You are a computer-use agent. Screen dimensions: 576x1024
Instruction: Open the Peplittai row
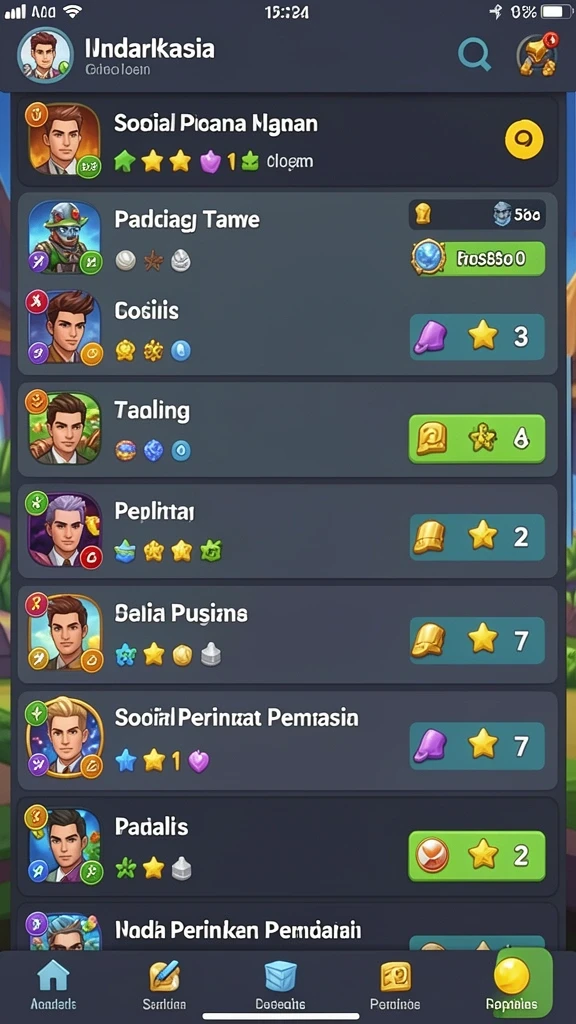[287, 531]
